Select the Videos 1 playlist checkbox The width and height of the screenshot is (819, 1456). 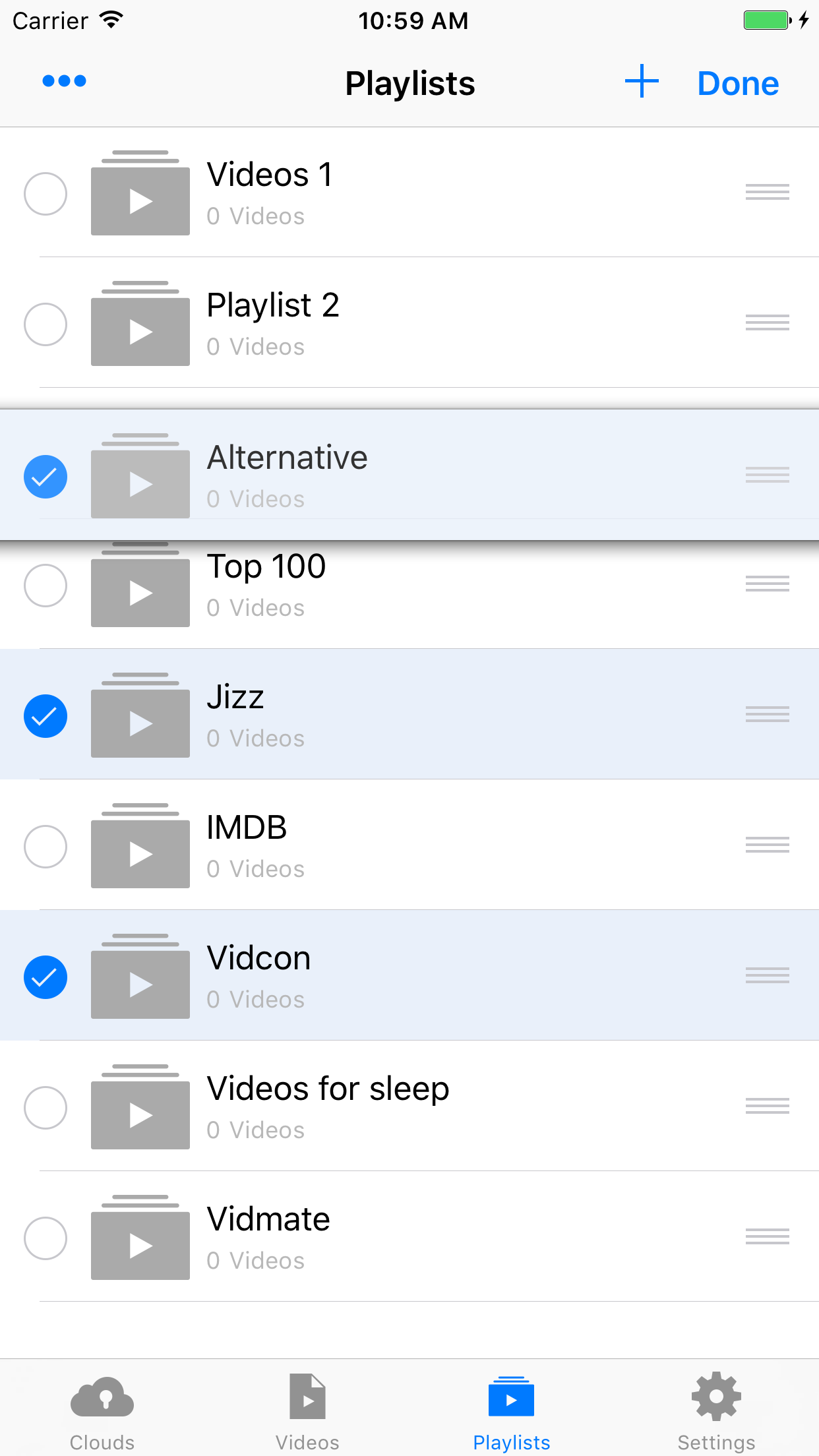[x=45, y=194]
